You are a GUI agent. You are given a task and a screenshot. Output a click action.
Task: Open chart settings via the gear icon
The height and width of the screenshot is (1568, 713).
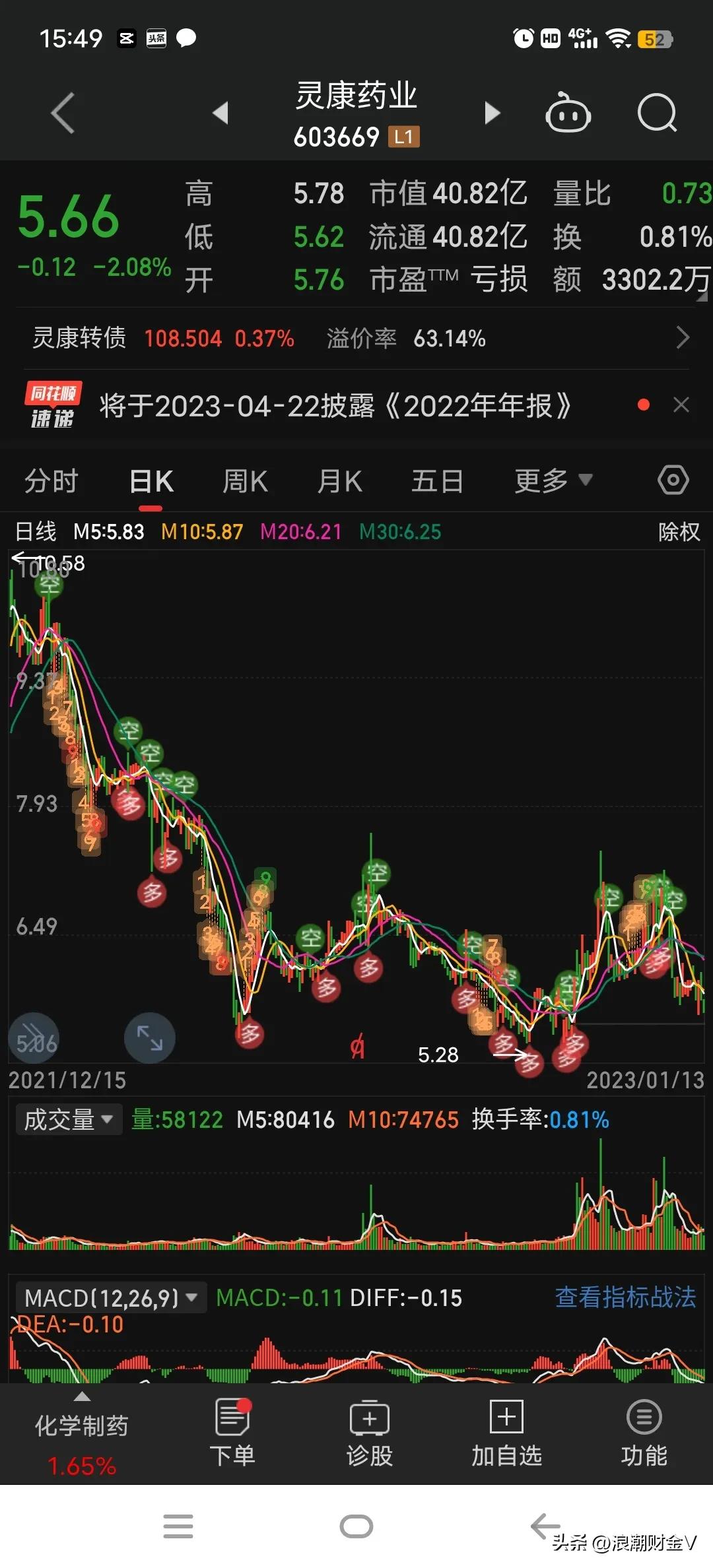(x=673, y=480)
